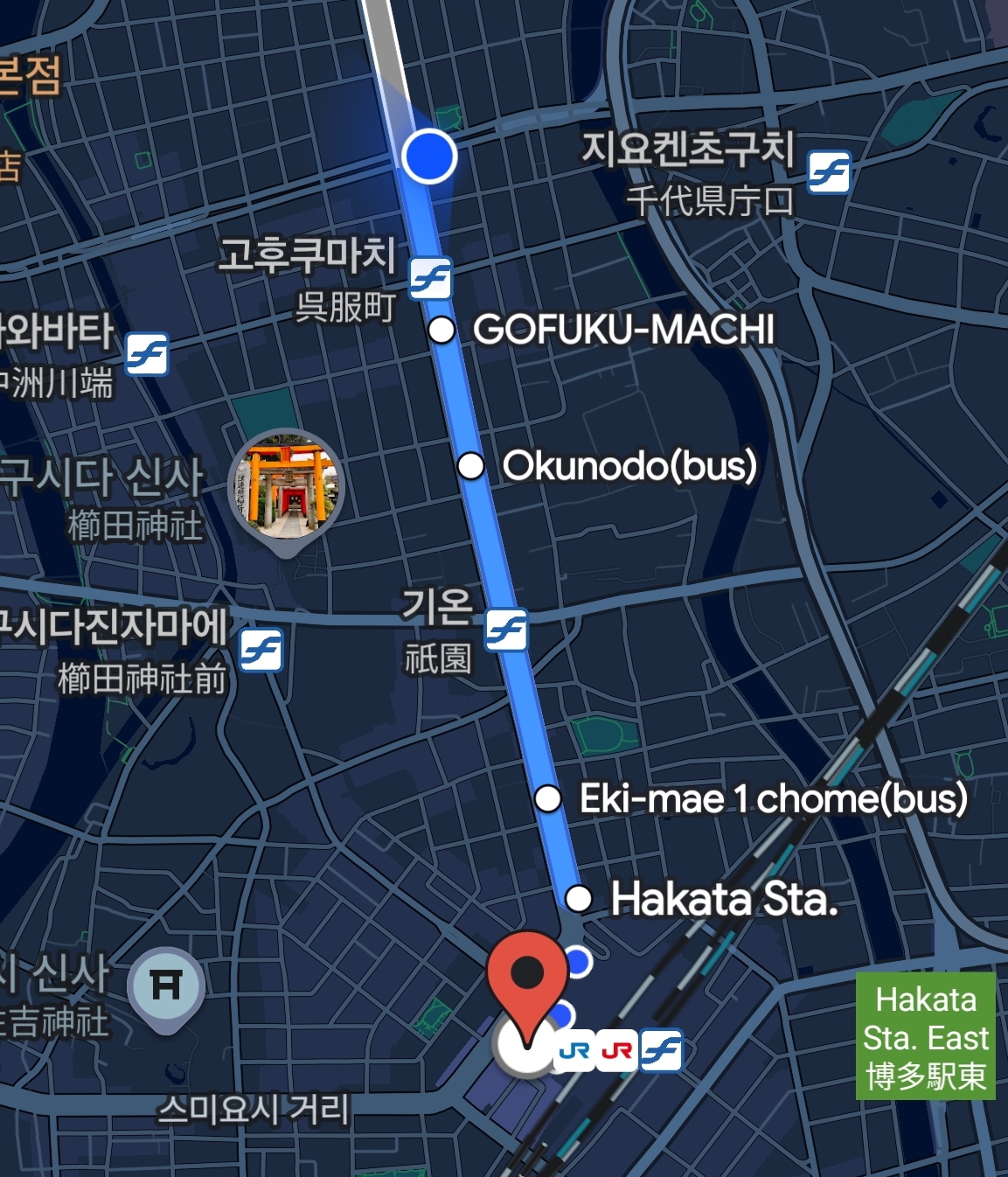
Task: Open the Sumiyoshi Shrine torii pin
Action: pyautogui.click(x=166, y=986)
